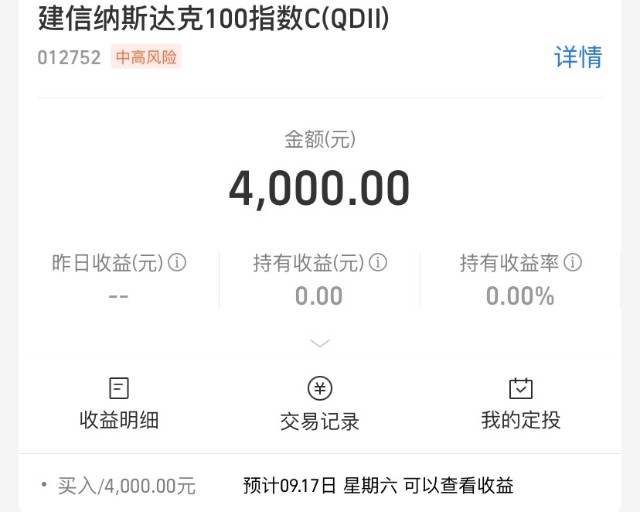Screen dimensions: 640x512
Task: Tap the info icon beside 持有收益率
Action: tap(573, 263)
